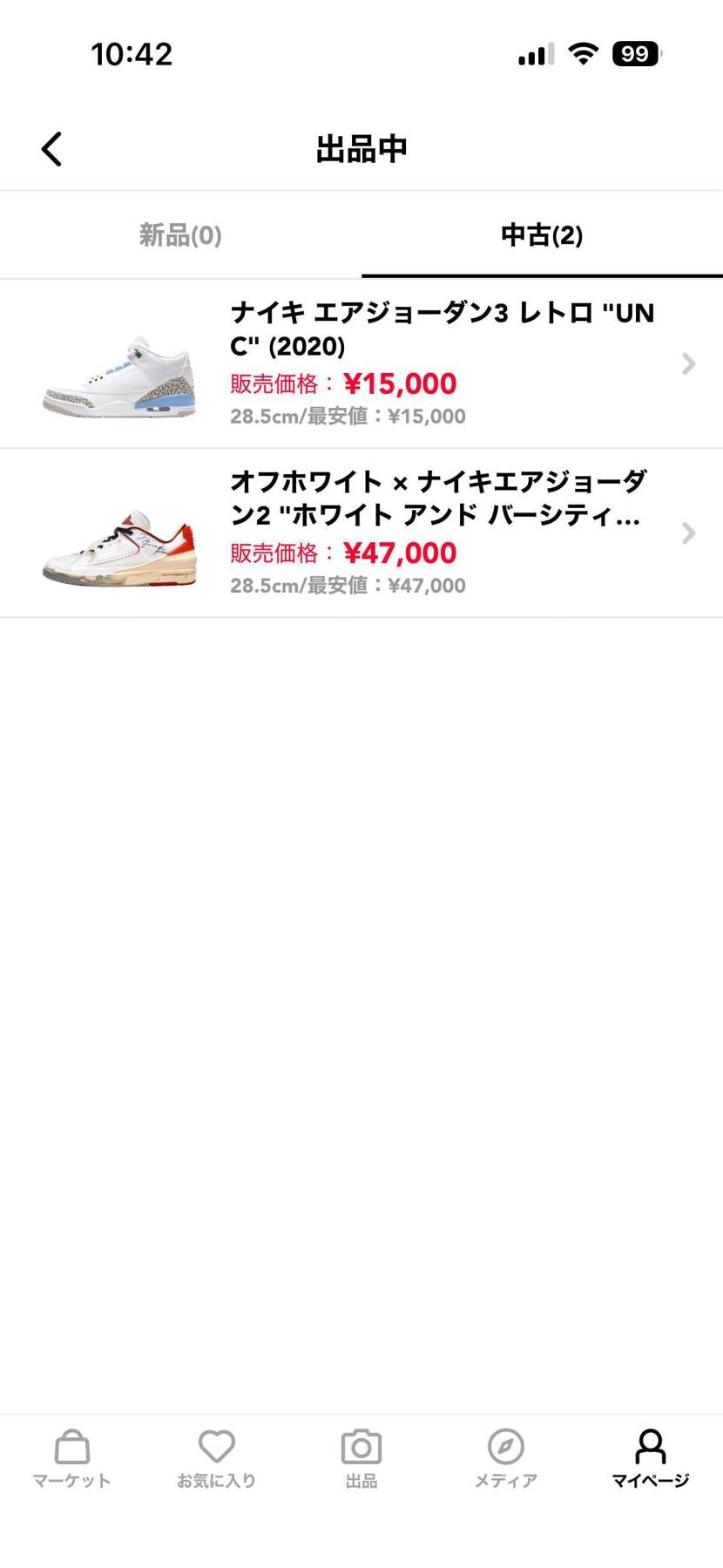Tap the clock showing 10:42
Screen dimensions: 723x1568
(x=133, y=53)
